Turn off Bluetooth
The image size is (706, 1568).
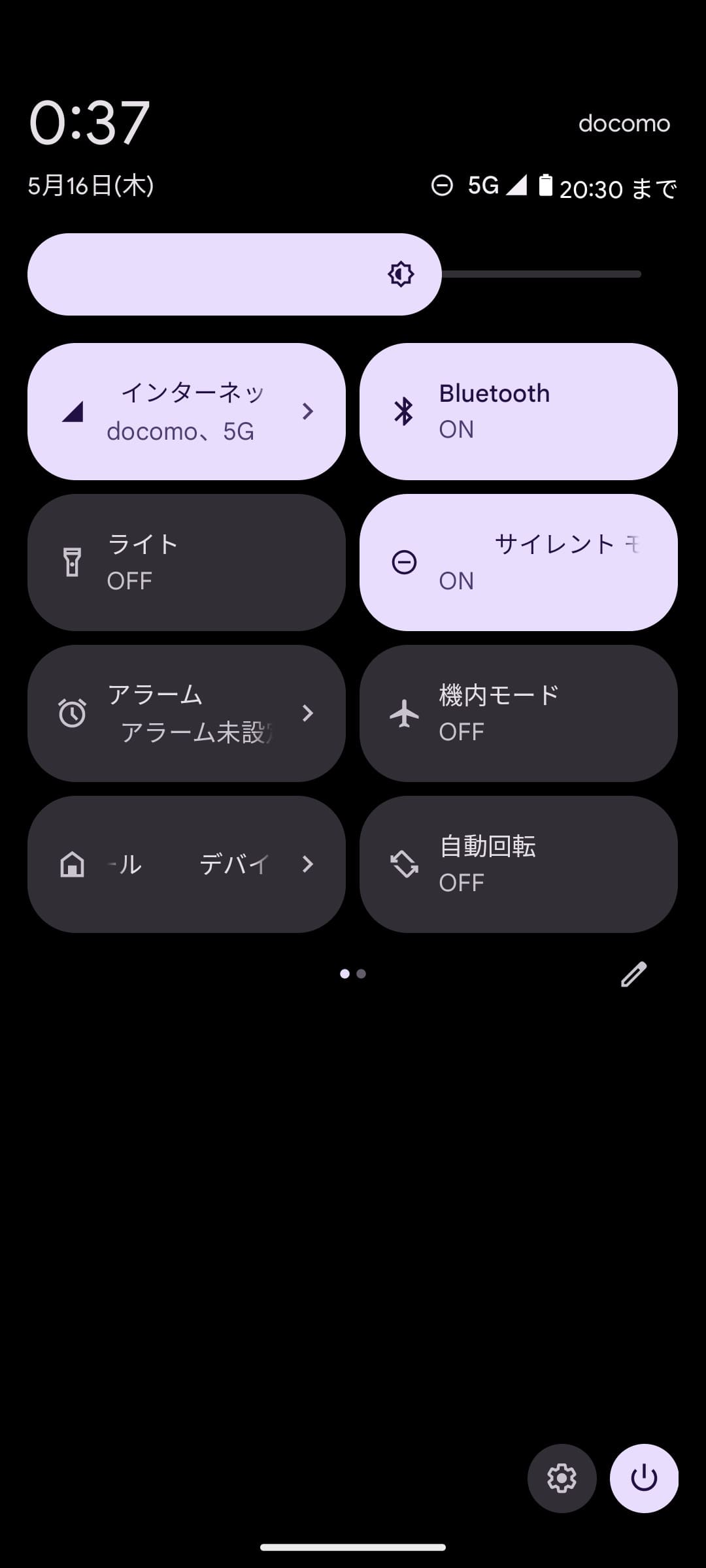click(516, 410)
